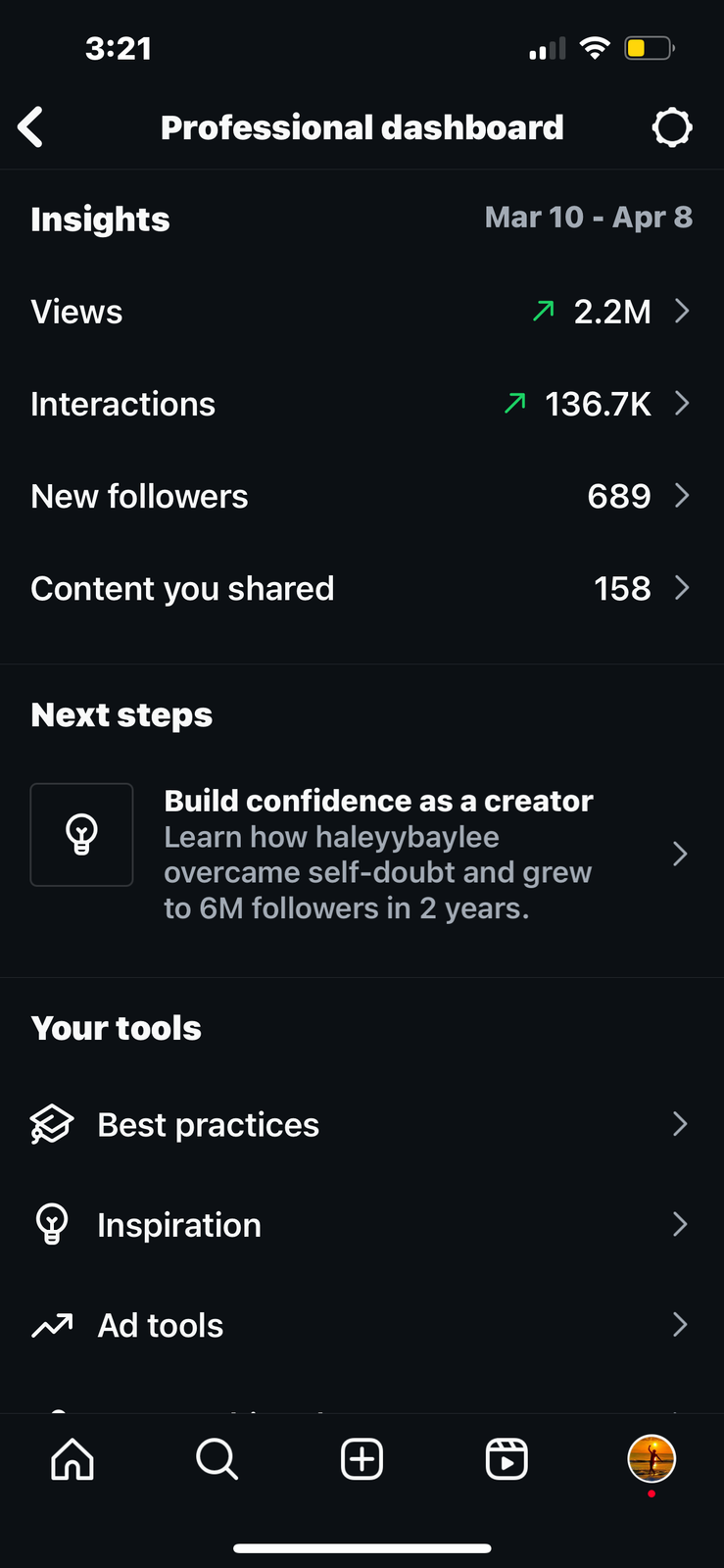Open dashboard settings gear icon
This screenshot has width=724, height=1568.
click(x=672, y=127)
